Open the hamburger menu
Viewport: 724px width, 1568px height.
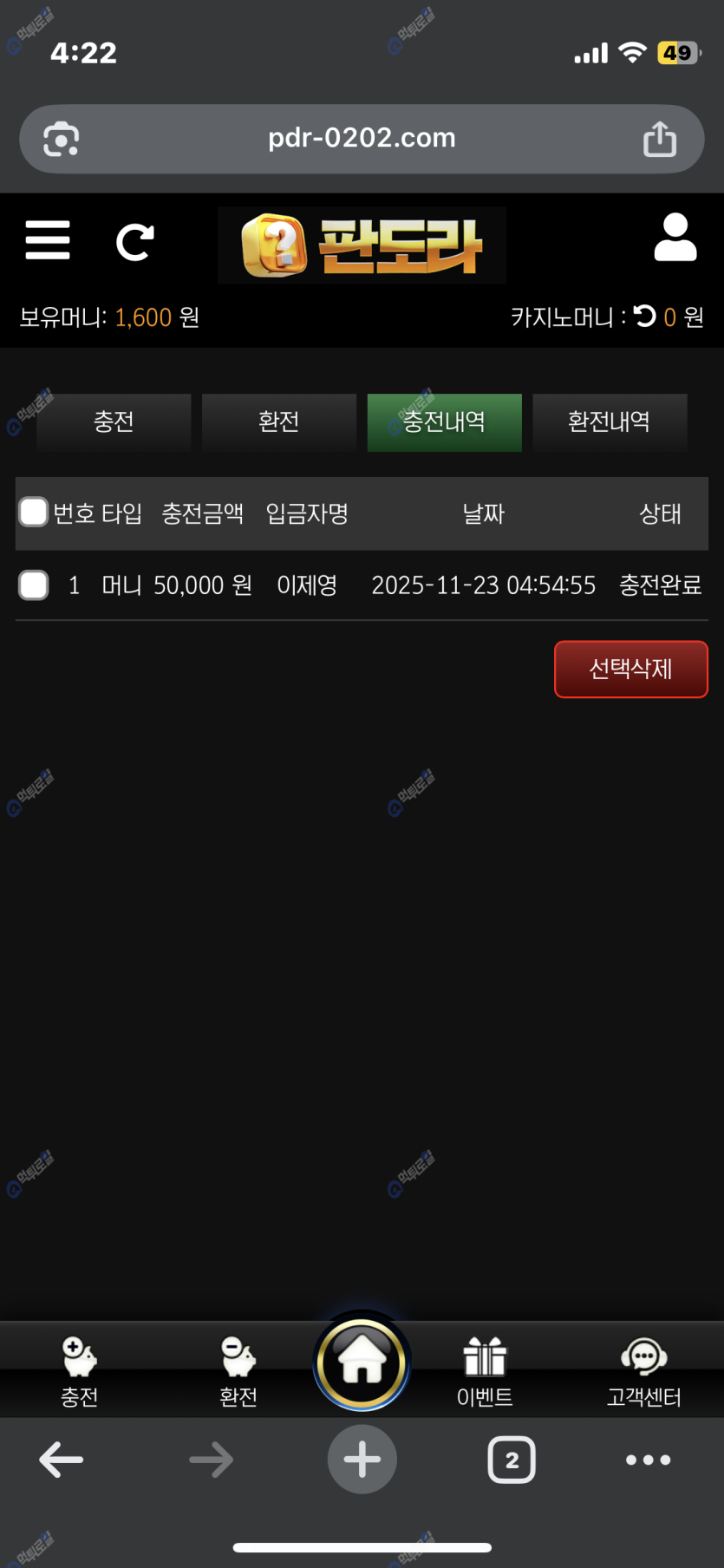48,240
